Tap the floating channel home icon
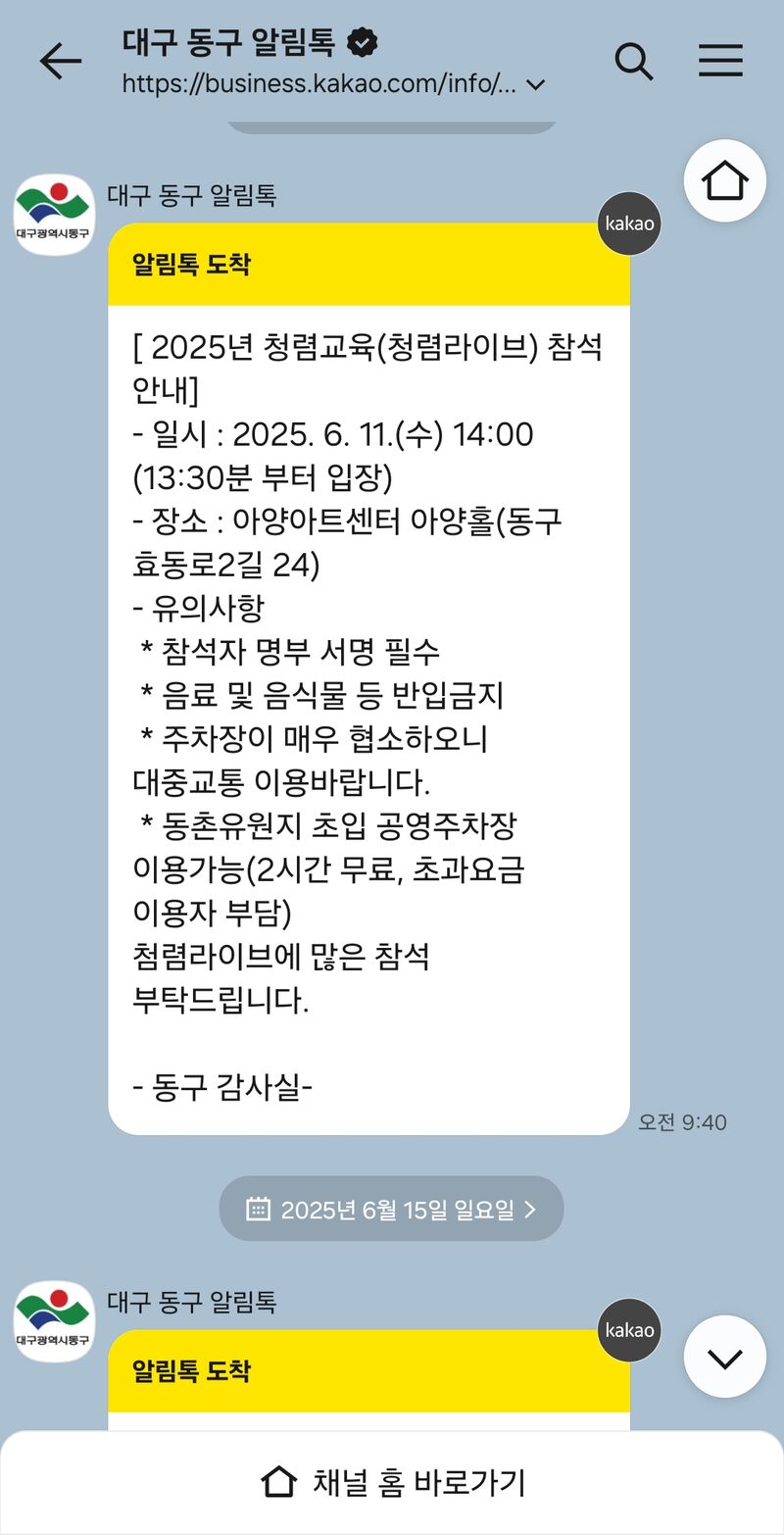This screenshot has height=1535, width=784. click(x=724, y=181)
